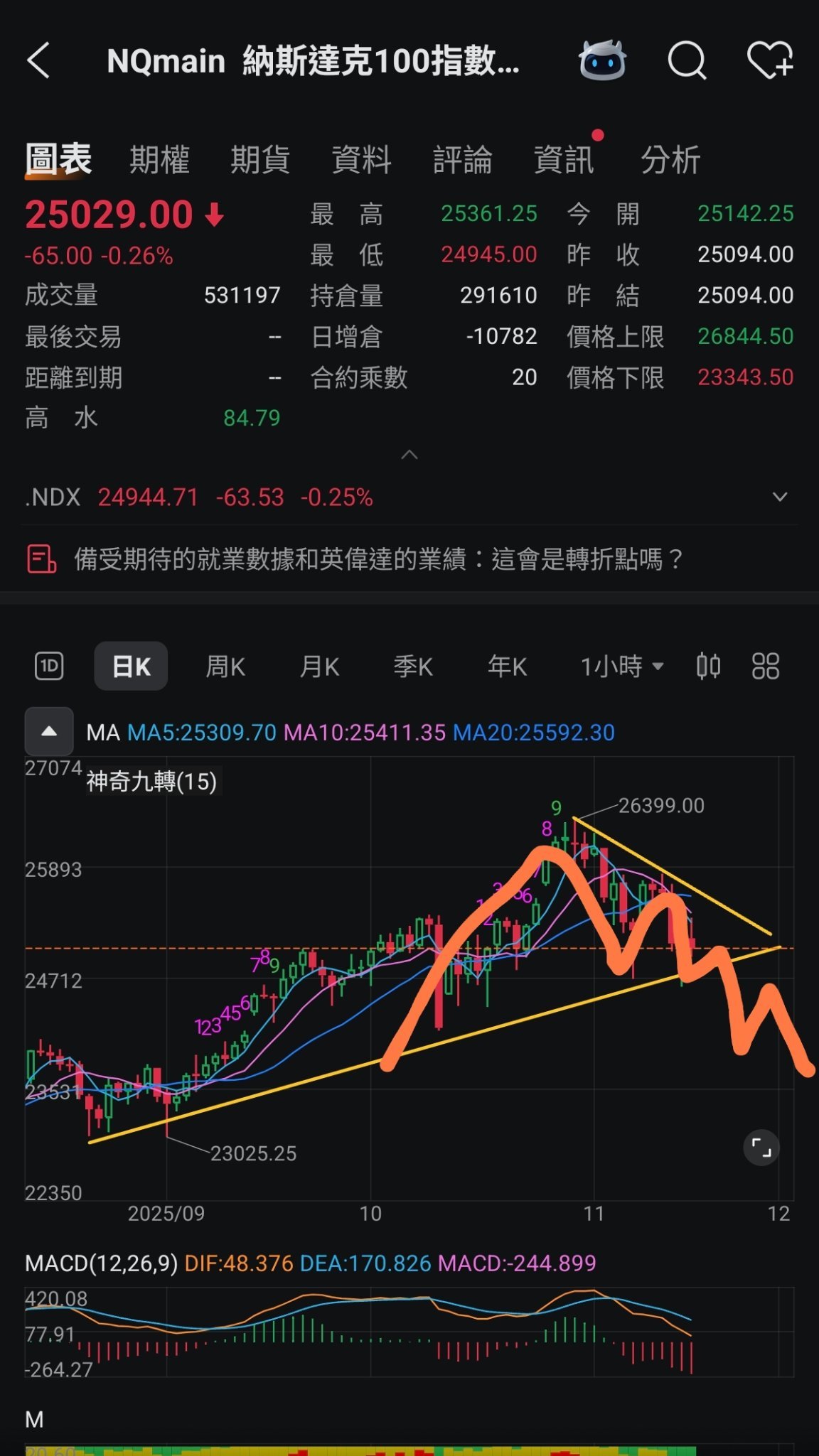Open the search magnifier icon
Image resolution: width=819 pixels, height=1456 pixels.
point(687,60)
